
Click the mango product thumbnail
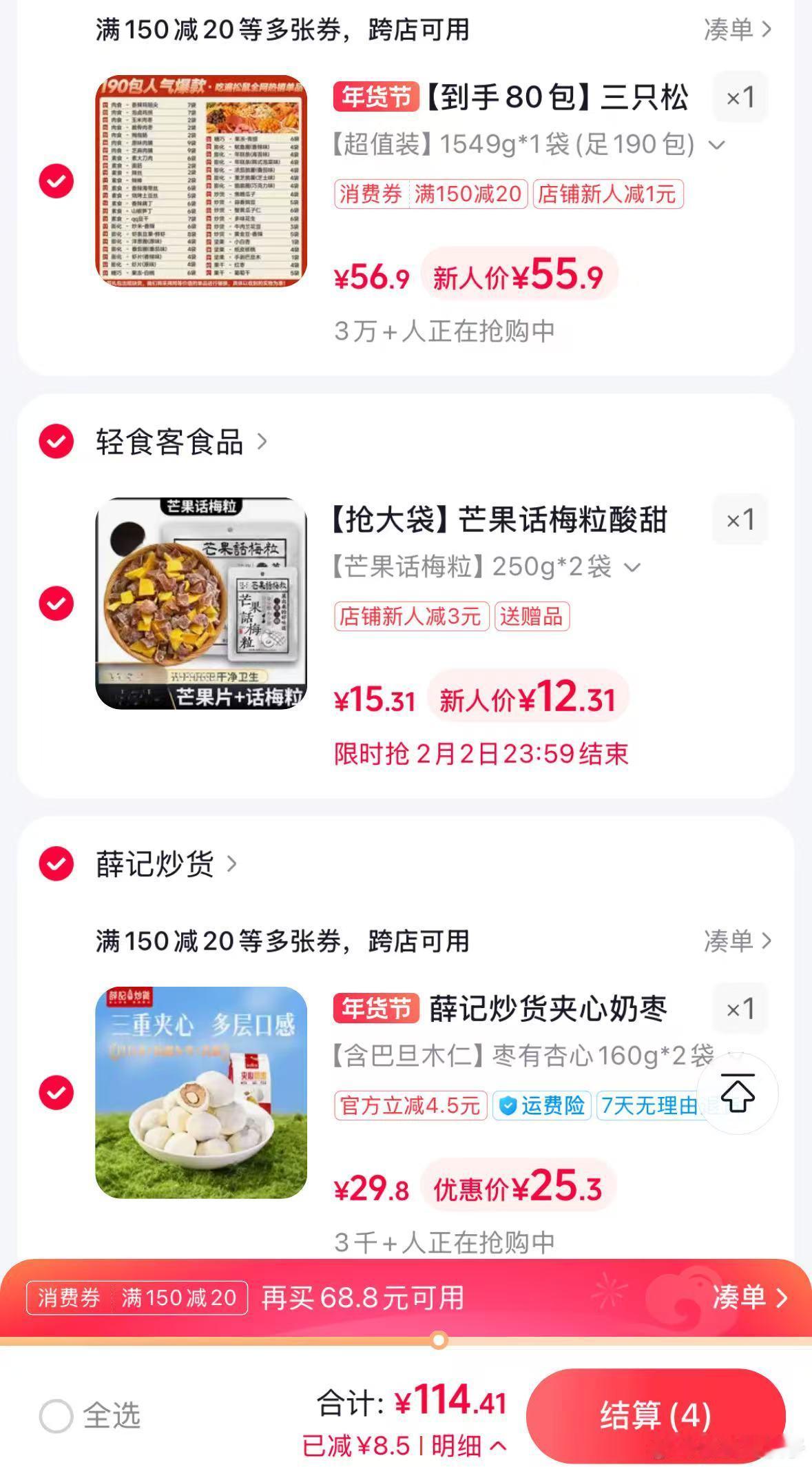(x=200, y=601)
